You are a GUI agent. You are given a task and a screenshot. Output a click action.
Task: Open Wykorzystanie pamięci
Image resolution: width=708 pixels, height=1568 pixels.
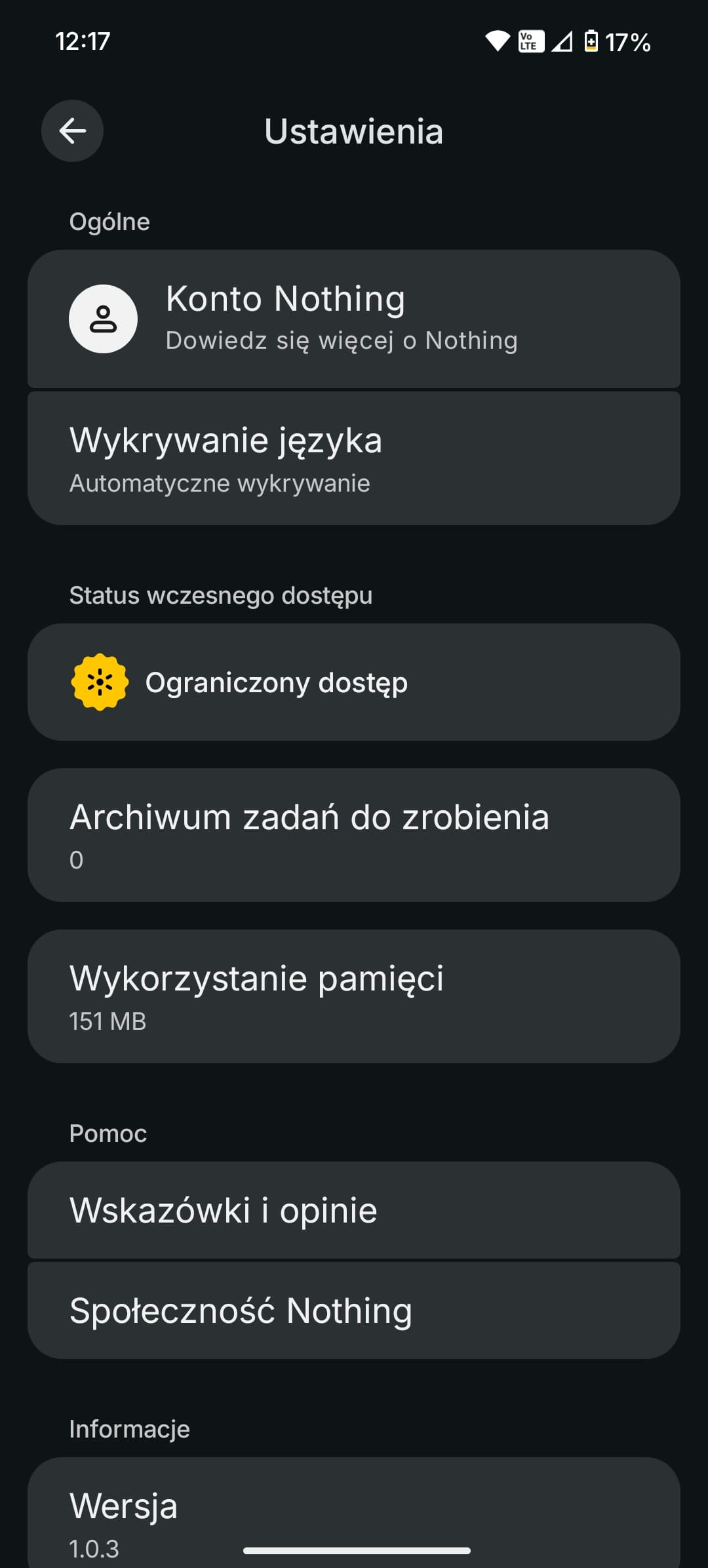pyautogui.click(x=354, y=996)
